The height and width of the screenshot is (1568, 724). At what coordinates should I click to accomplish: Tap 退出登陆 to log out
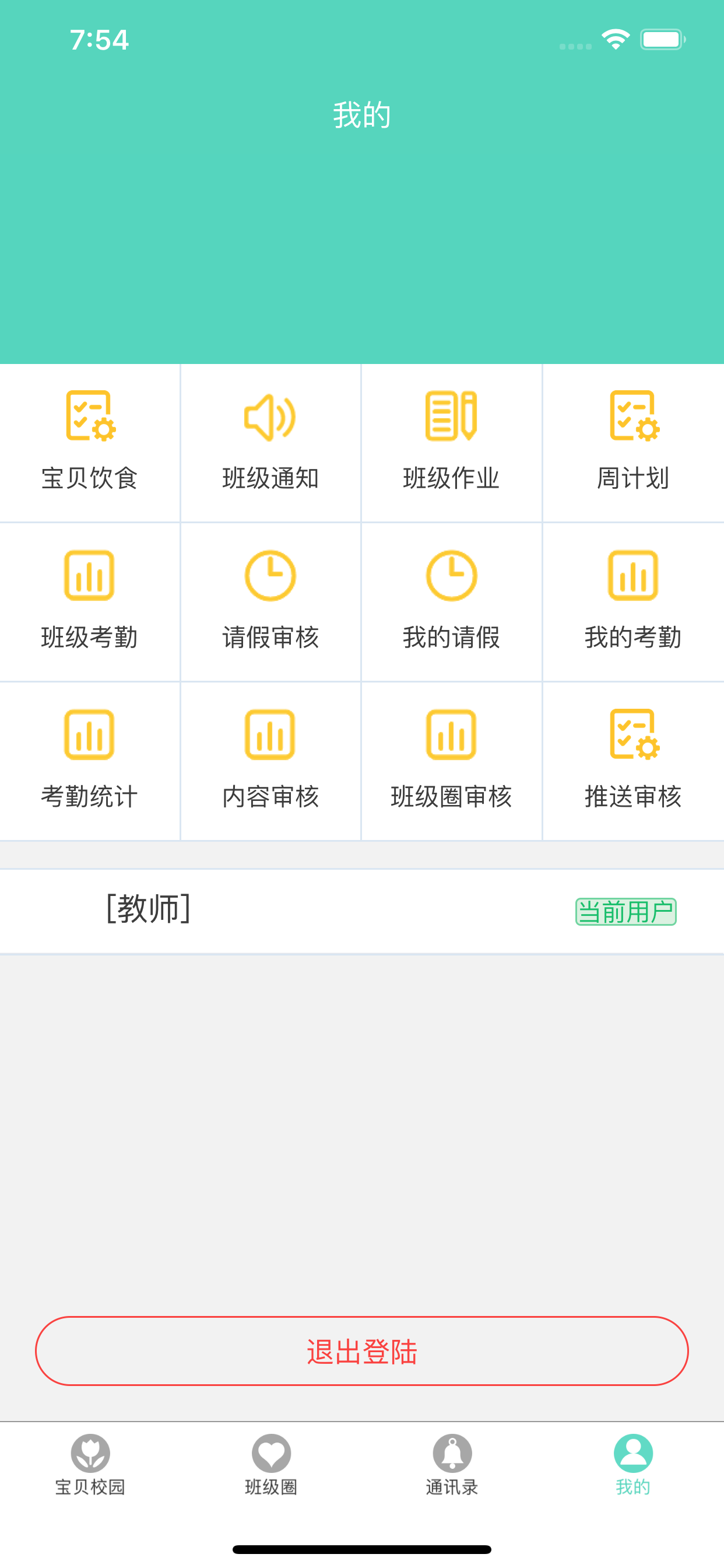pyautogui.click(x=362, y=1350)
